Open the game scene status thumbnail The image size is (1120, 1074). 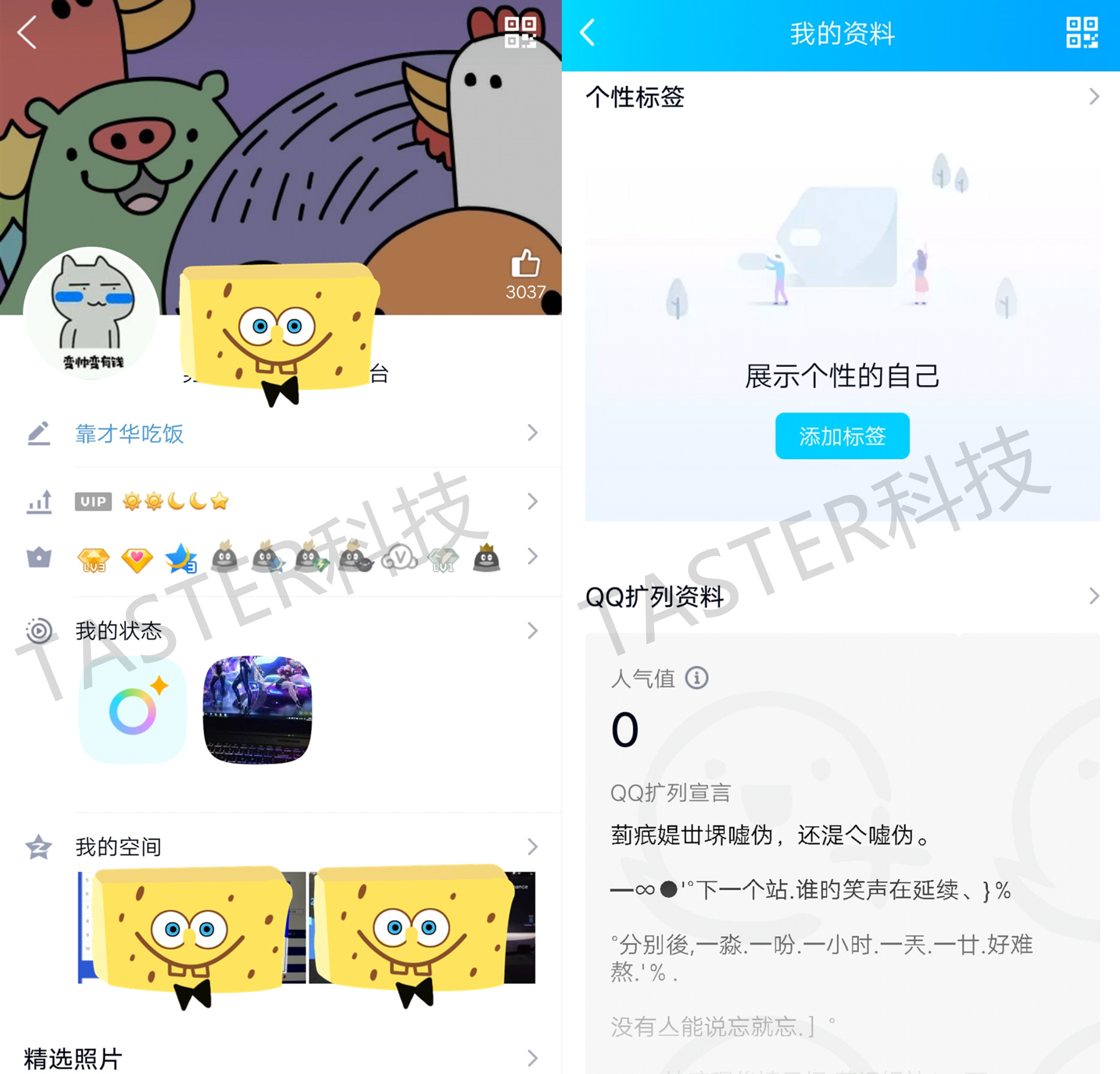pos(258,710)
